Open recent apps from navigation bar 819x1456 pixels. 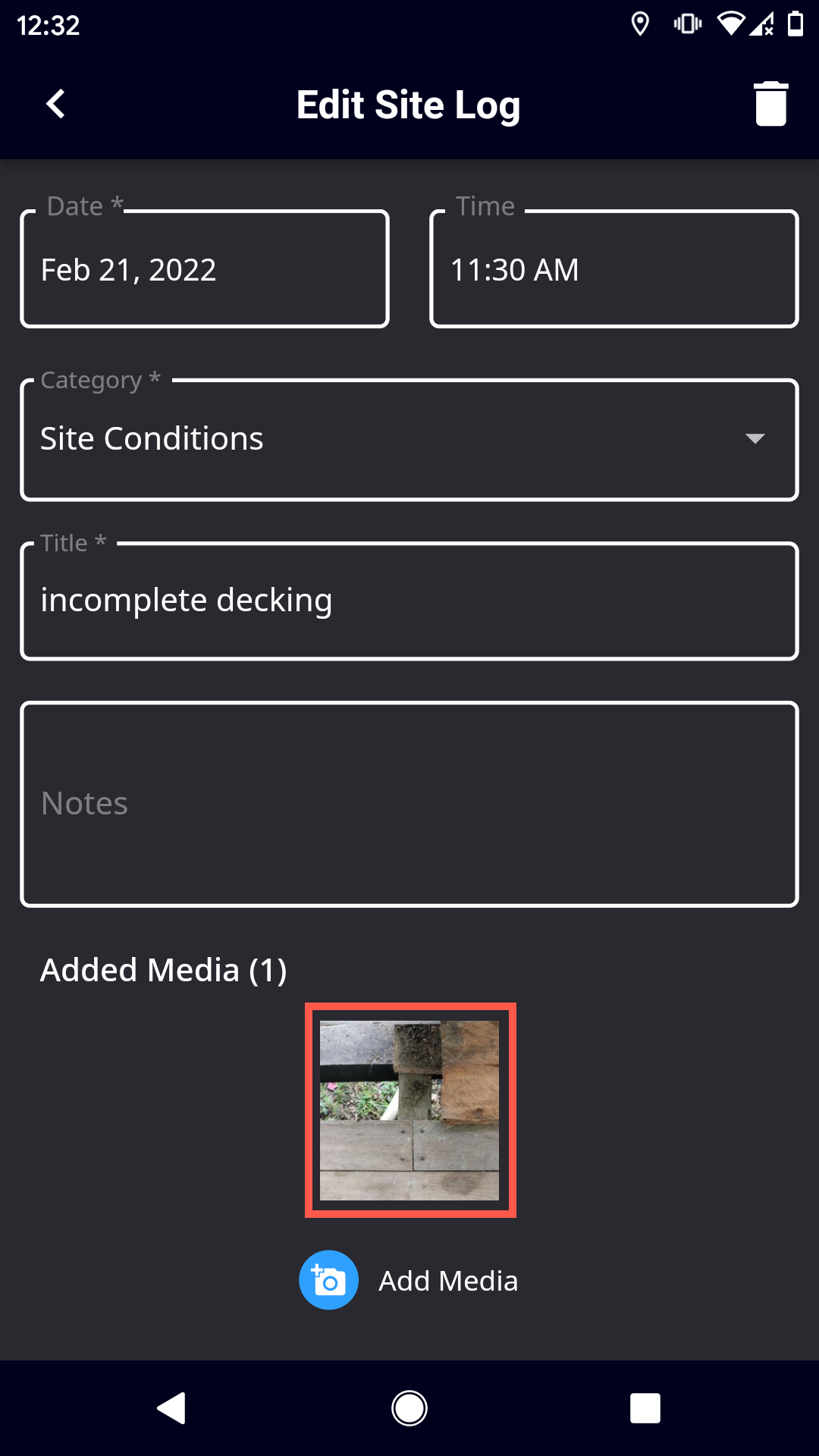coord(645,1408)
